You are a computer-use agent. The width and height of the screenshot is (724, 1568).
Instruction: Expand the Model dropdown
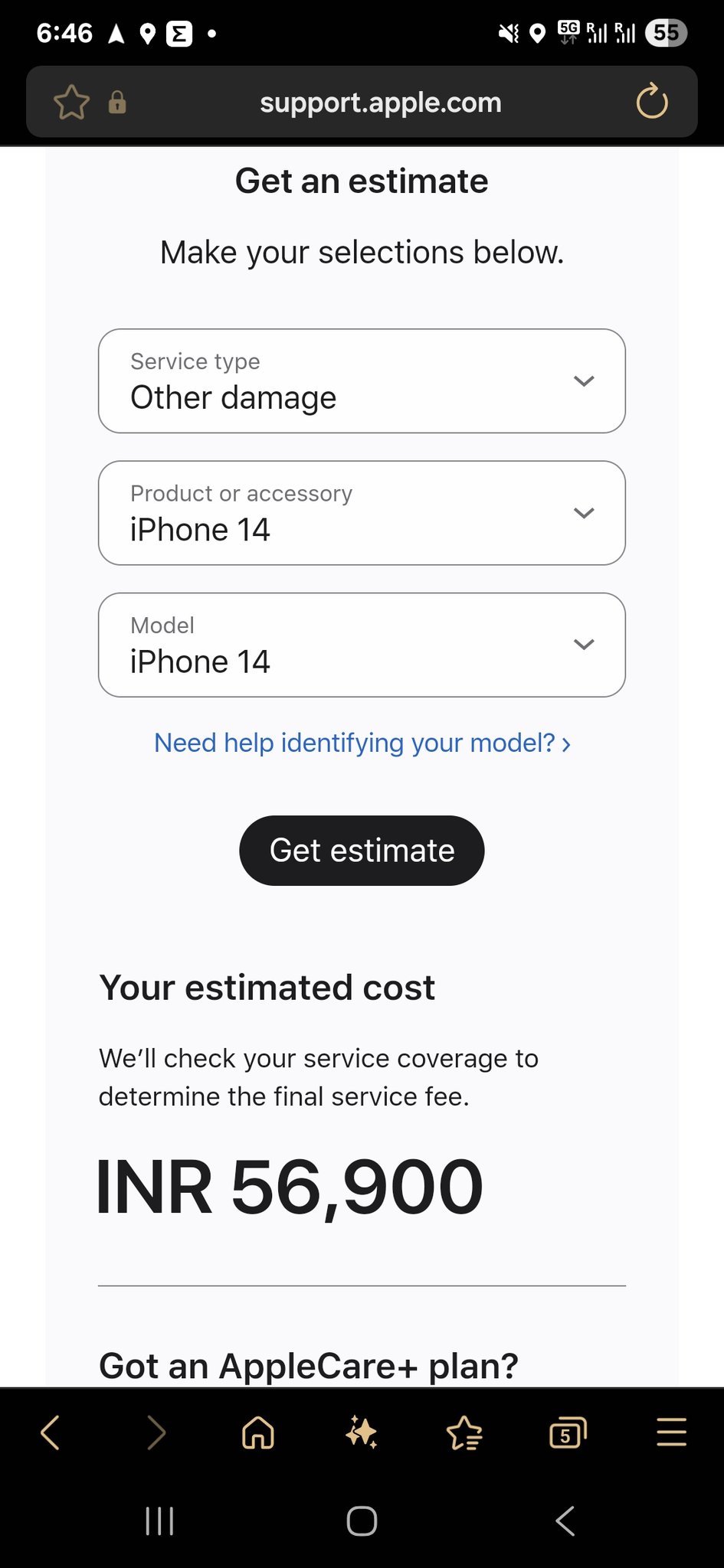pyautogui.click(x=362, y=645)
